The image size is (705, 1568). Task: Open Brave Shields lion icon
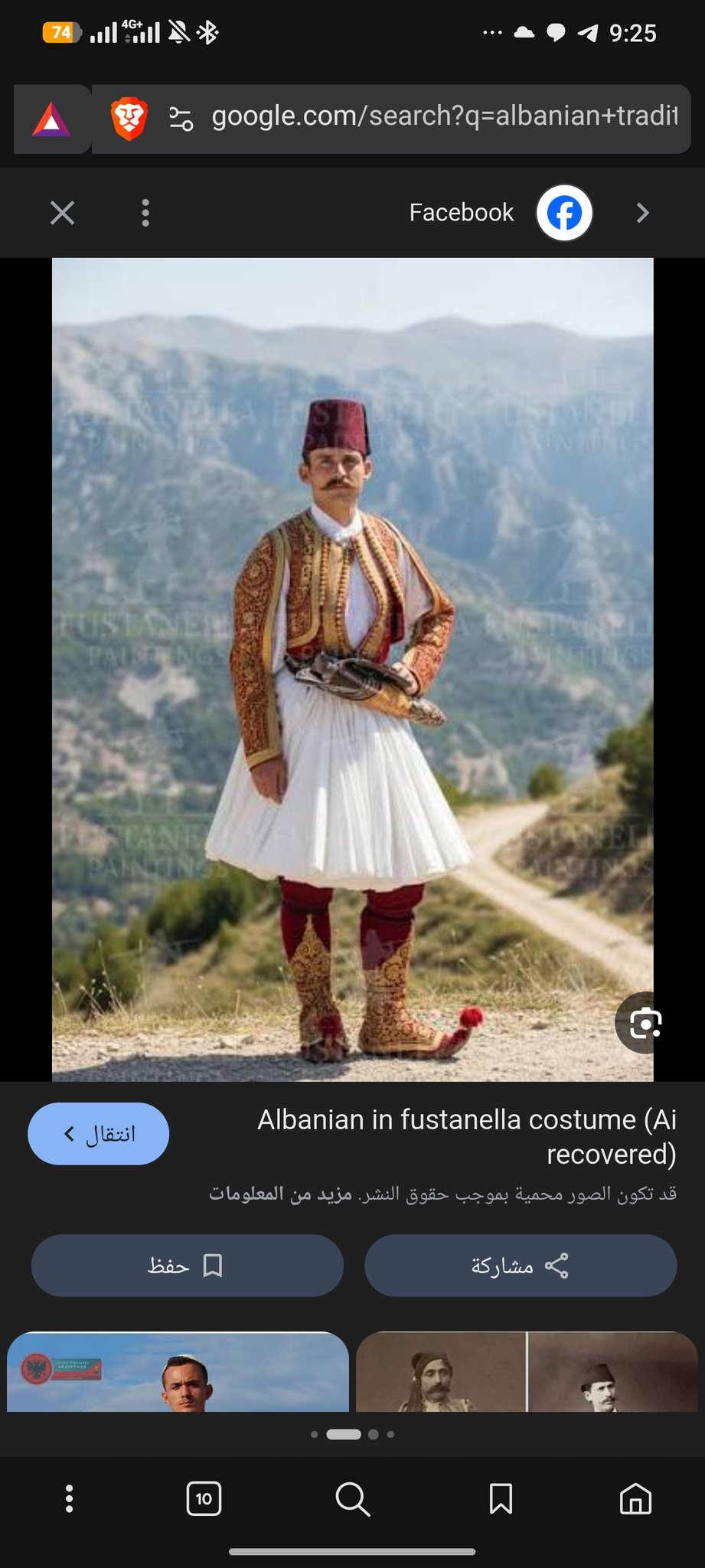coord(129,119)
